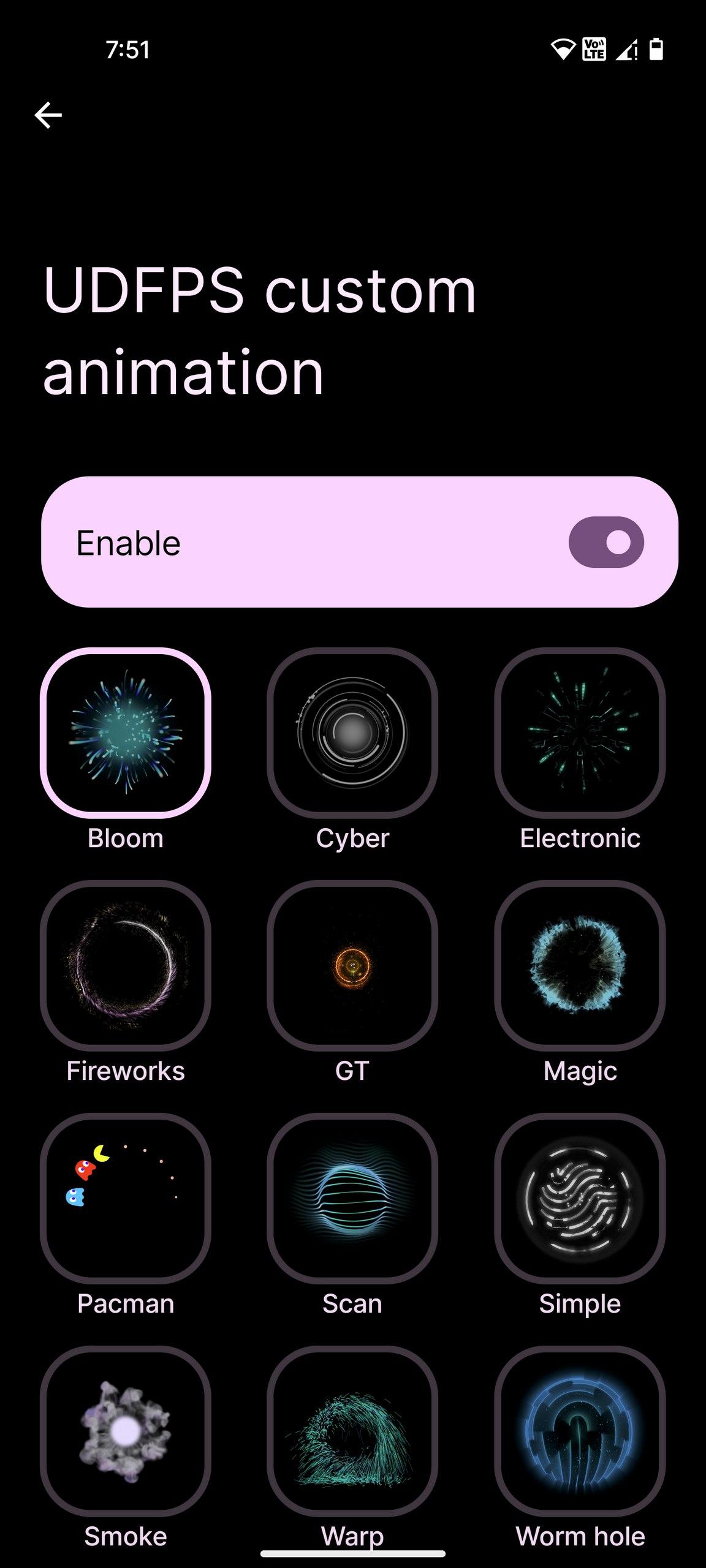Choose the Warp animation

click(352, 1431)
